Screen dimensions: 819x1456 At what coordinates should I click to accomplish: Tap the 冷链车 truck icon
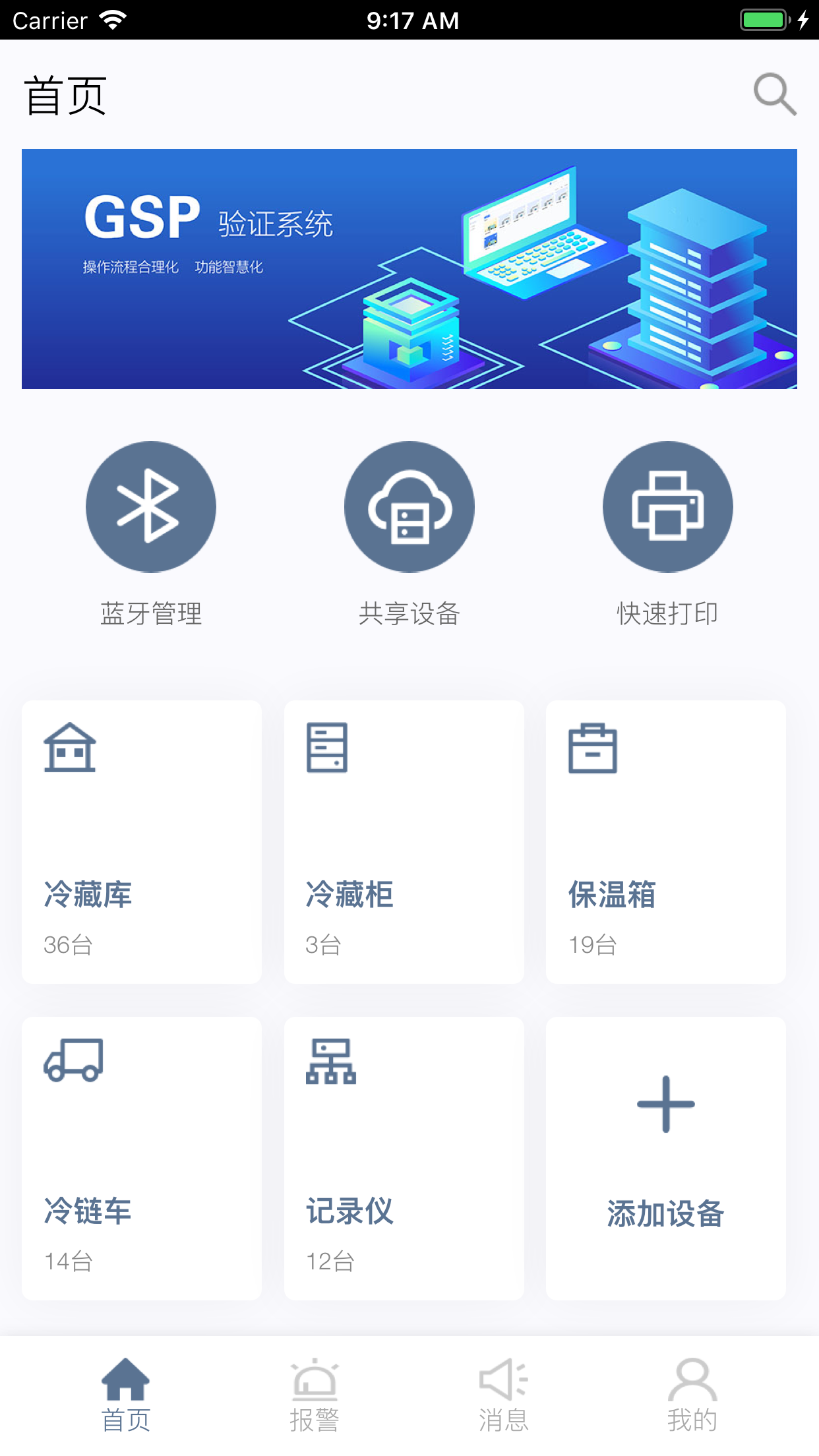[74, 1060]
